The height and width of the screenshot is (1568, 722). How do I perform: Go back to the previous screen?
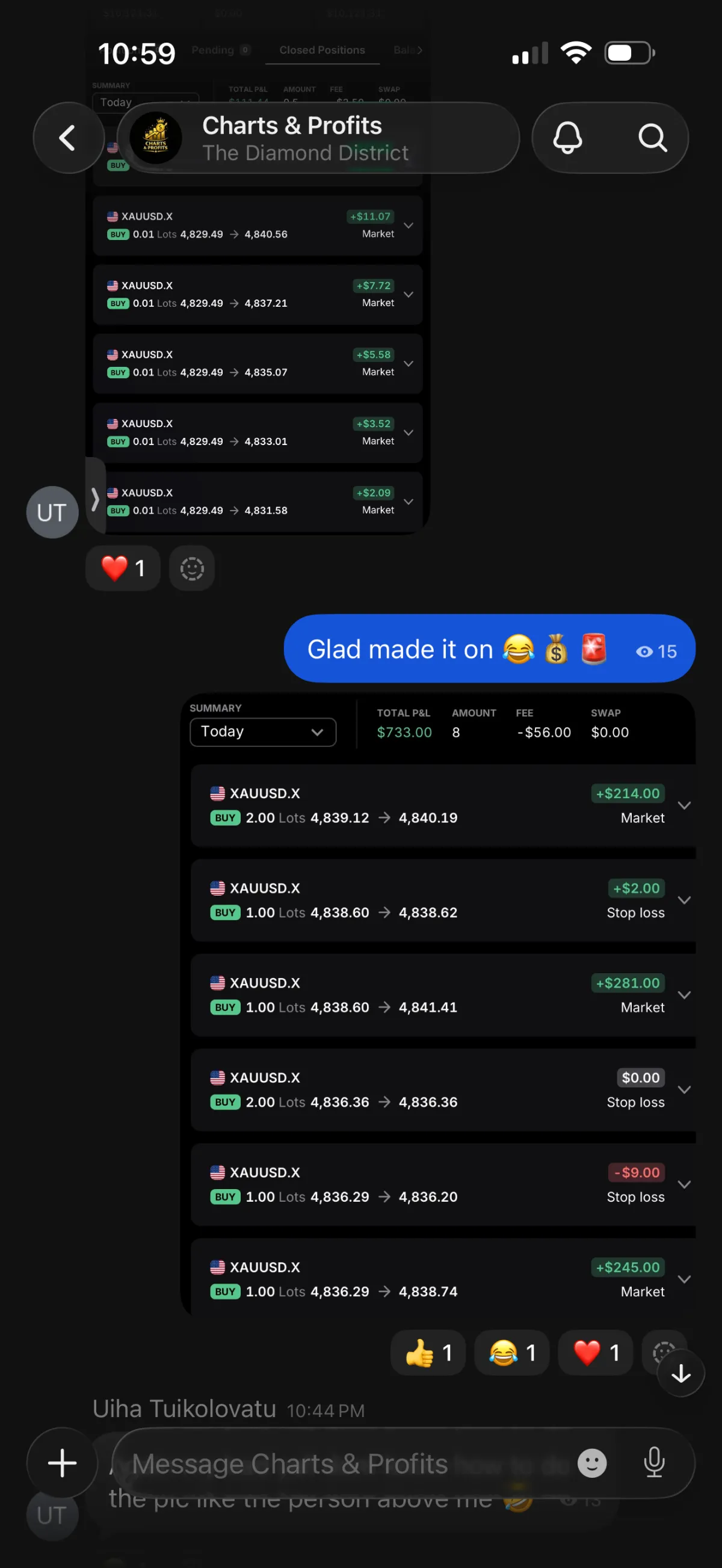67,138
